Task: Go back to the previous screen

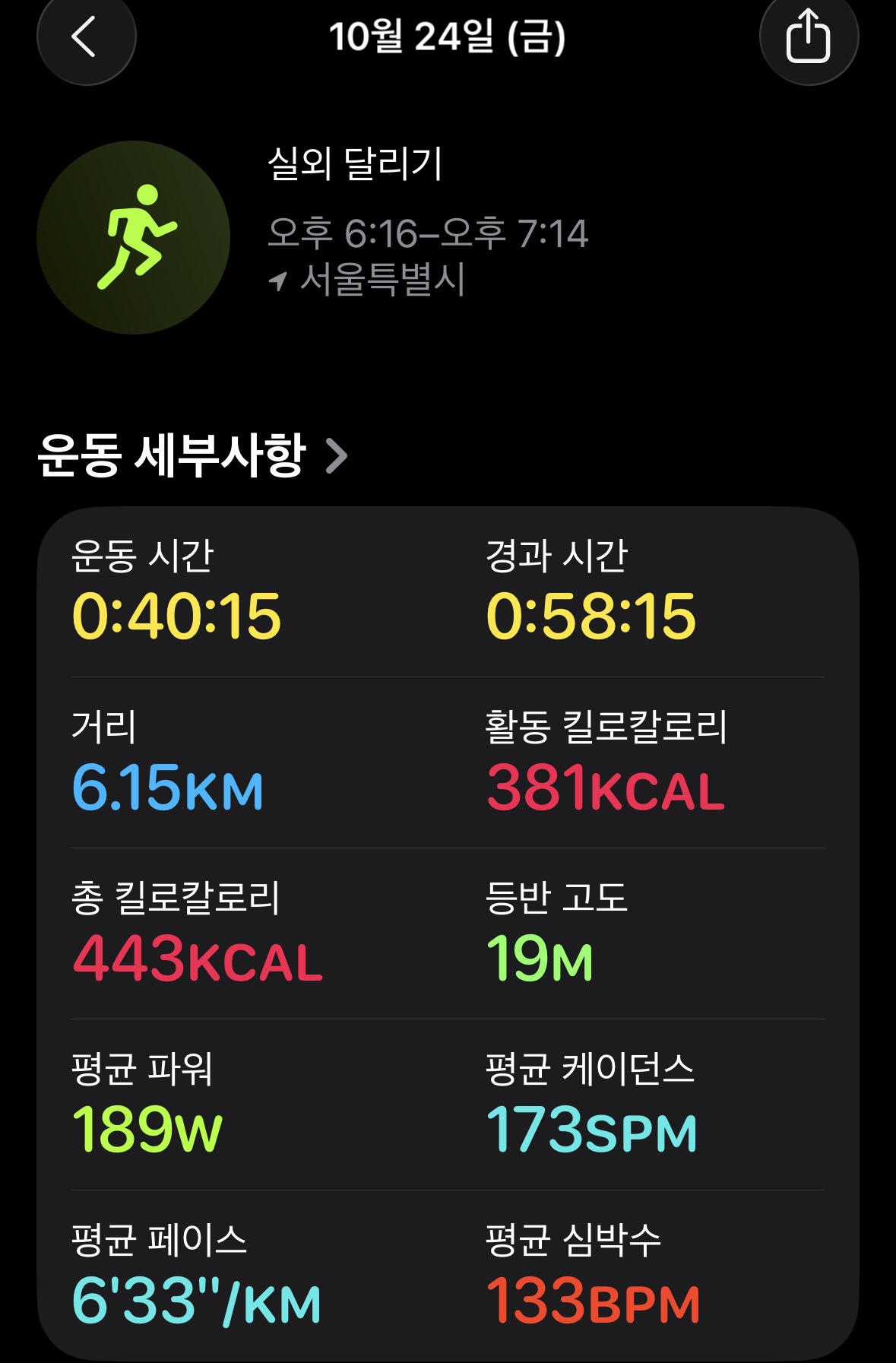Action: [85, 36]
